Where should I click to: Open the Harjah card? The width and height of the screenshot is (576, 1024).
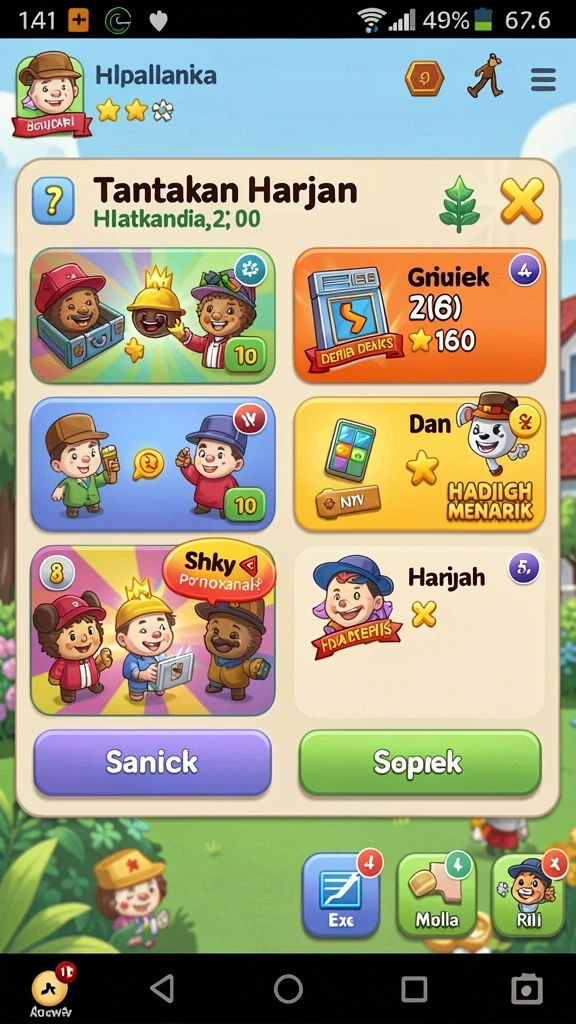420,632
